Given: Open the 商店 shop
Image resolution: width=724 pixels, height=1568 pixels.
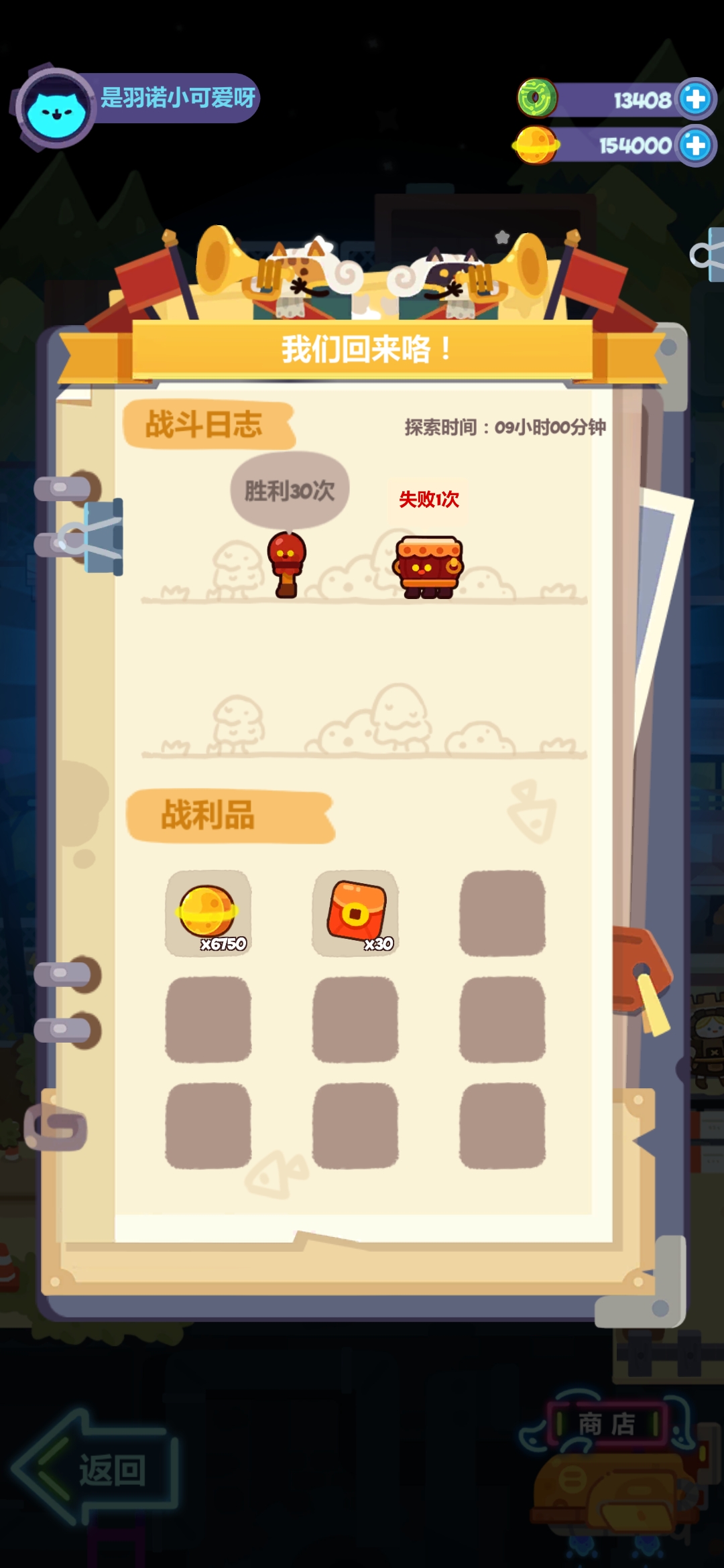Looking at the screenshot, I should [607, 1424].
